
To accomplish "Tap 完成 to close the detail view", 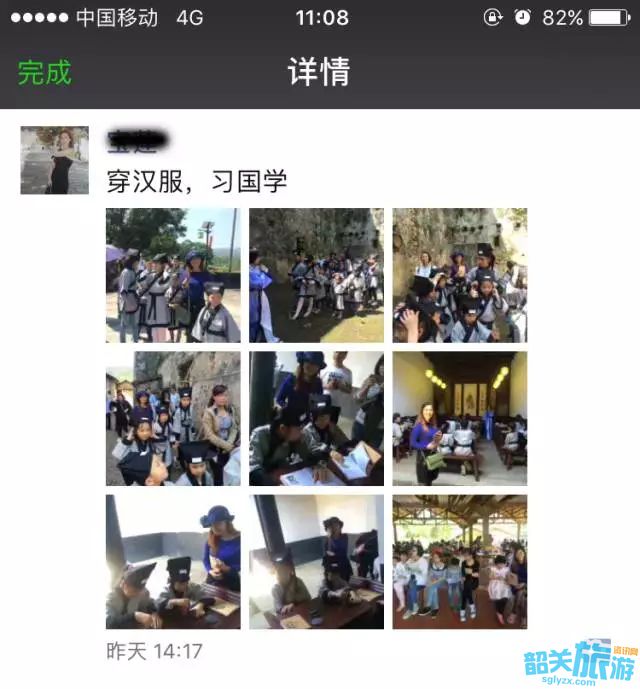I will [45, 73].
